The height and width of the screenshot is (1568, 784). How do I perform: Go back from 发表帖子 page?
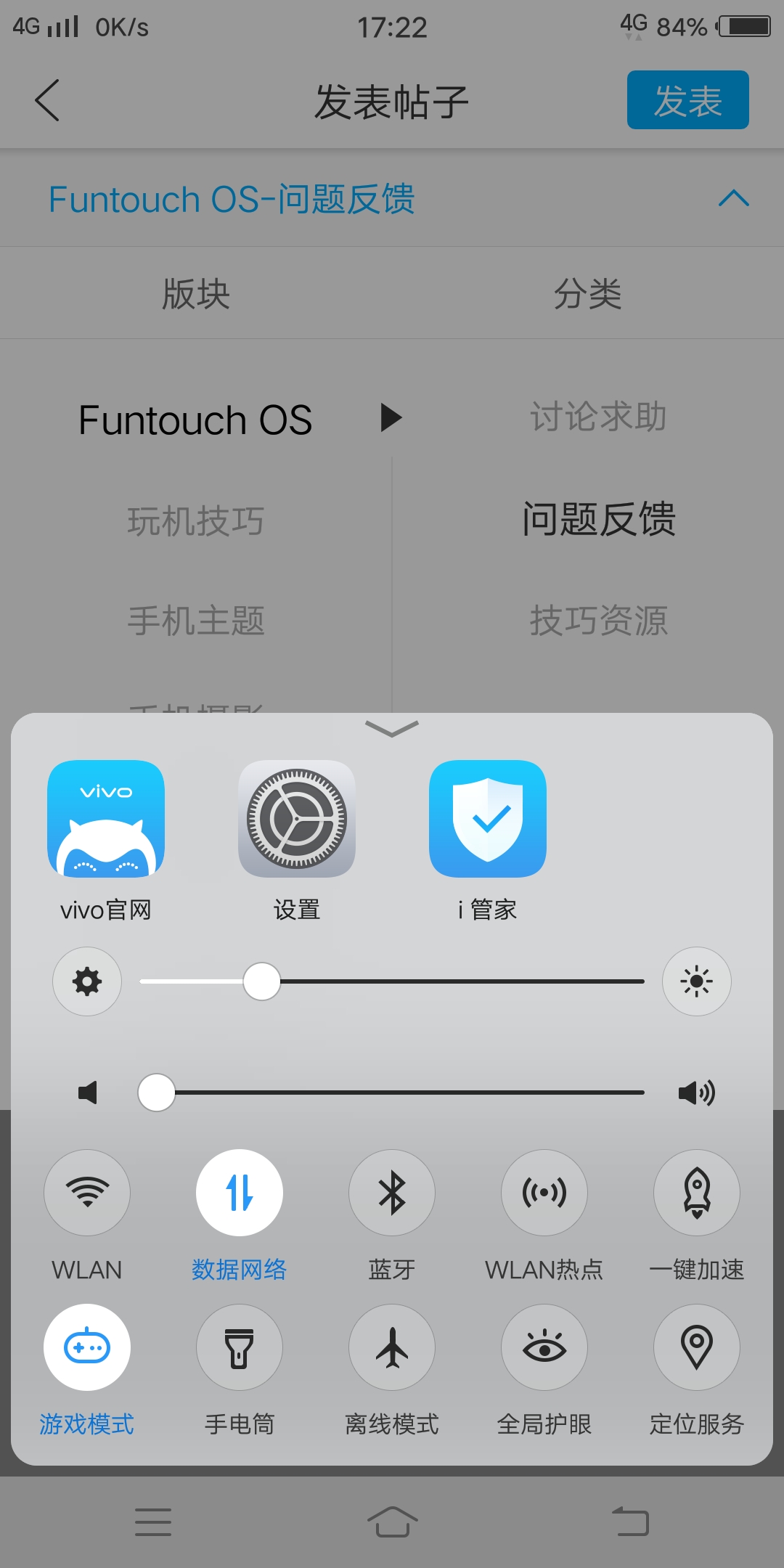pos(47,100)
